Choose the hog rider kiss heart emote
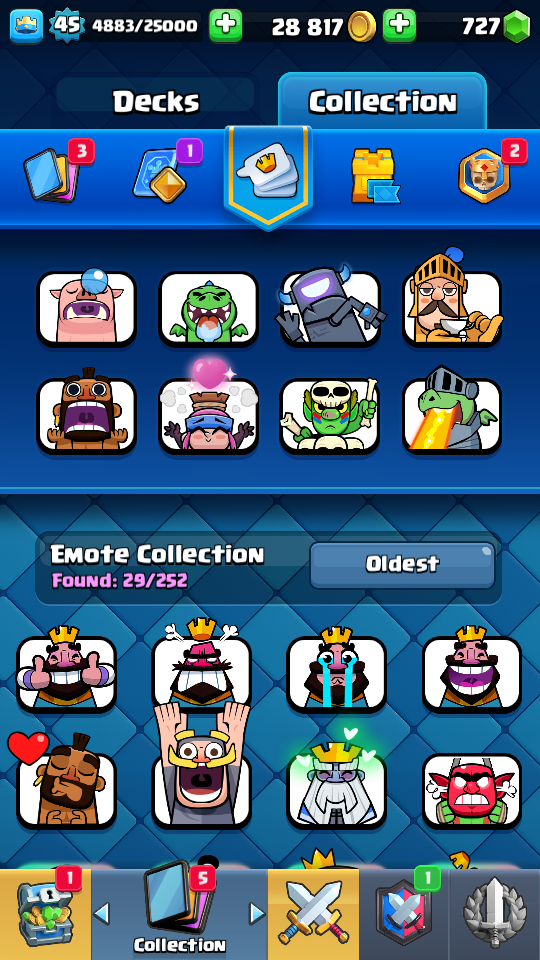Screen dimensions: 540x960 61,781
